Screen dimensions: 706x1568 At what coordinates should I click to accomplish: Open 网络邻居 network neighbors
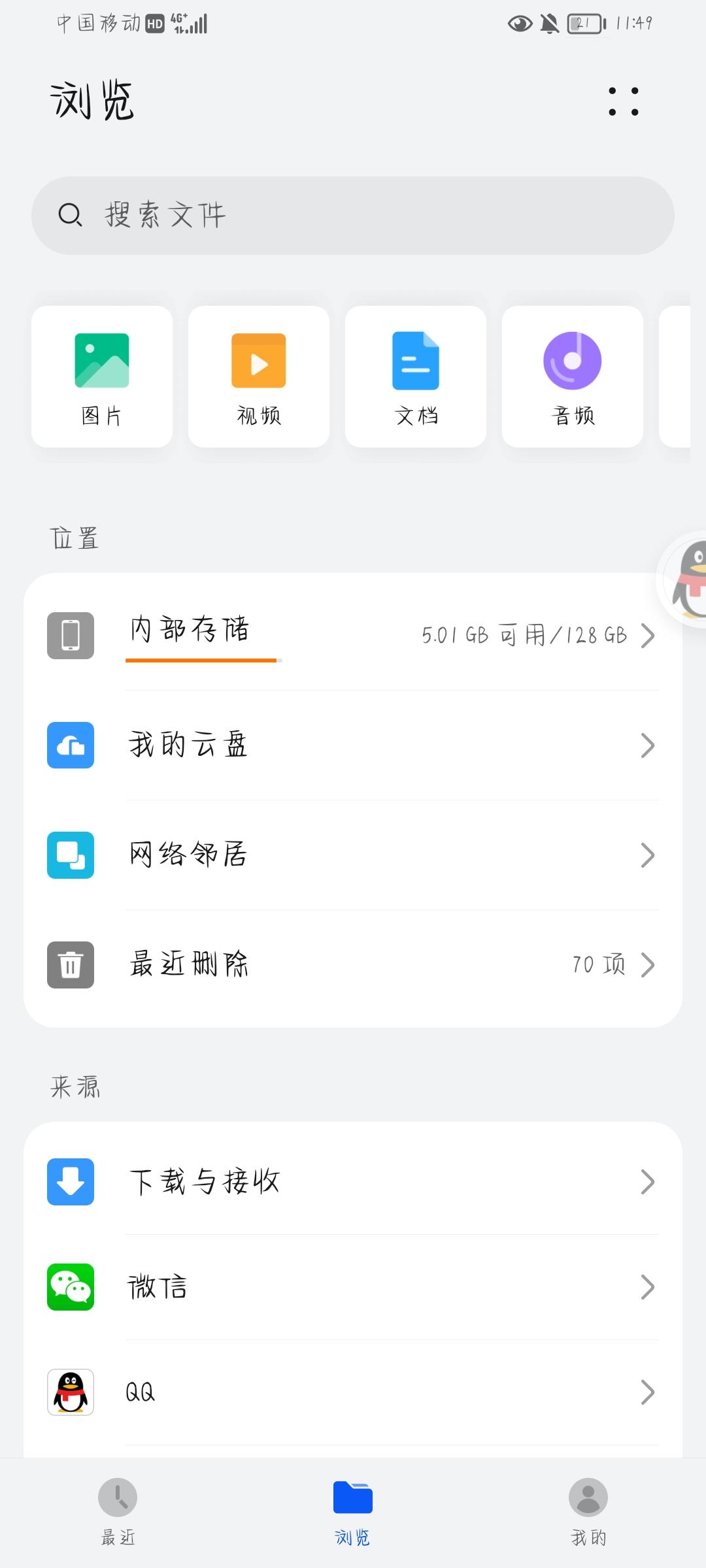click(353, 855)
